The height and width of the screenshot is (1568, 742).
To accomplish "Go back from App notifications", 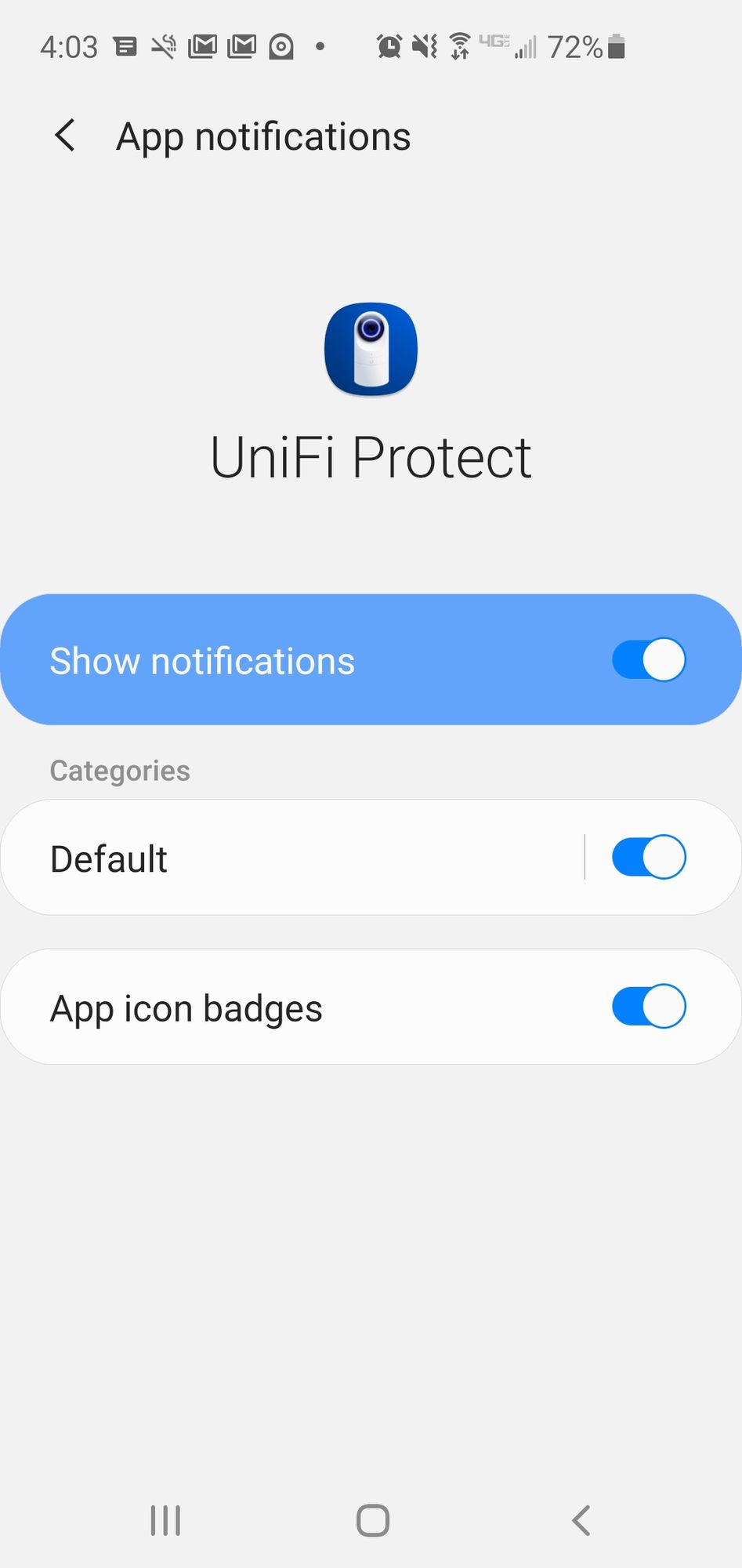I will point(66,136).
